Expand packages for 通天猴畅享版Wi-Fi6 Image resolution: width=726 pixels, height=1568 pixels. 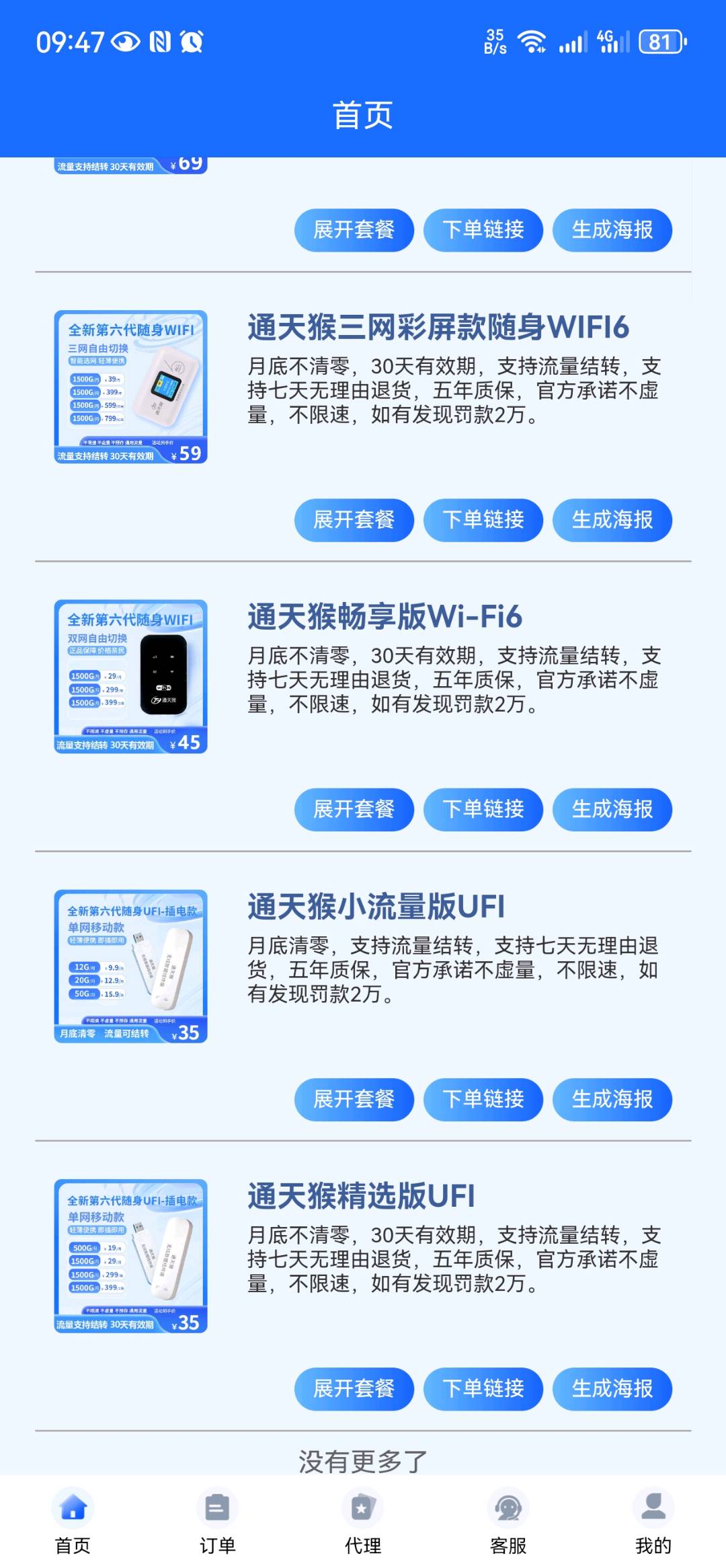354,810
